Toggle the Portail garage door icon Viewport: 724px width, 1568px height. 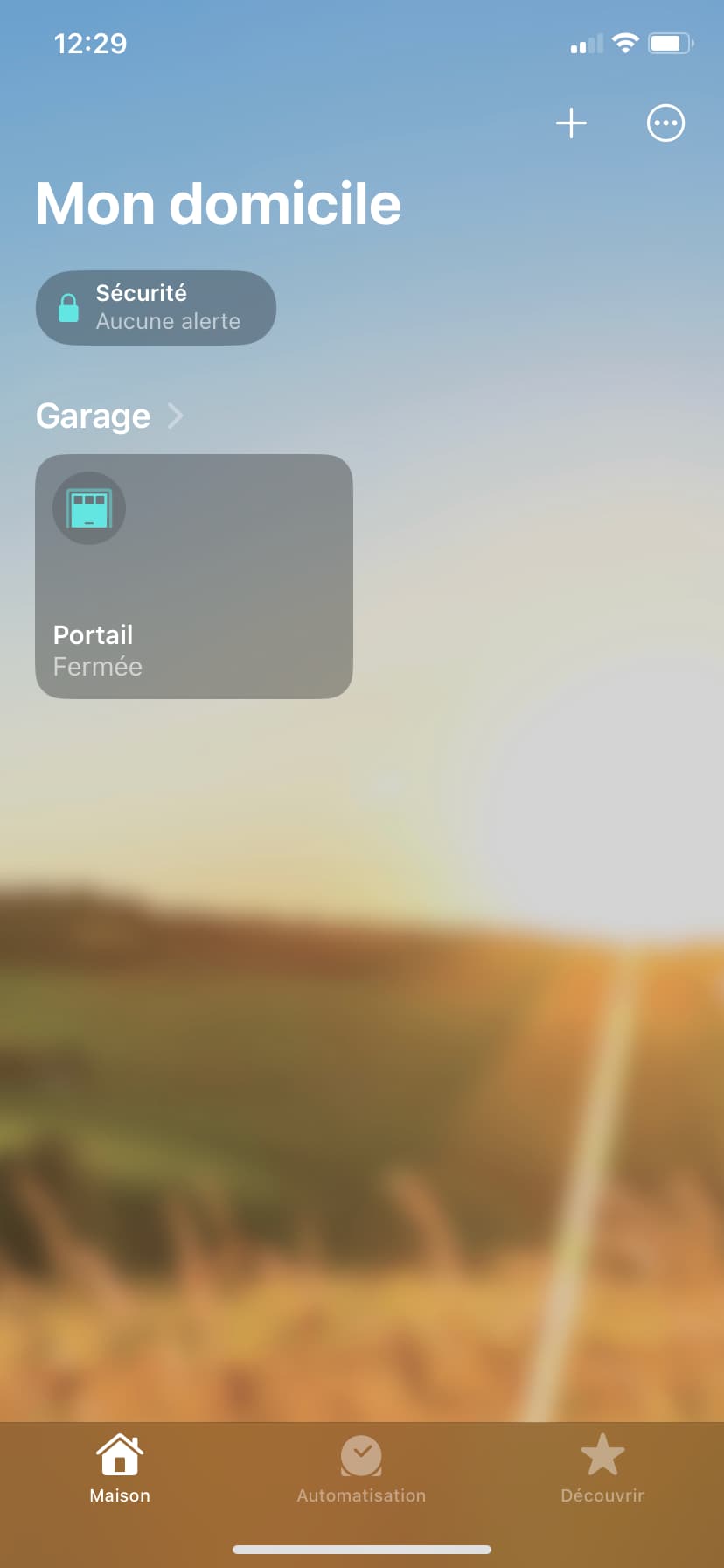89,508
